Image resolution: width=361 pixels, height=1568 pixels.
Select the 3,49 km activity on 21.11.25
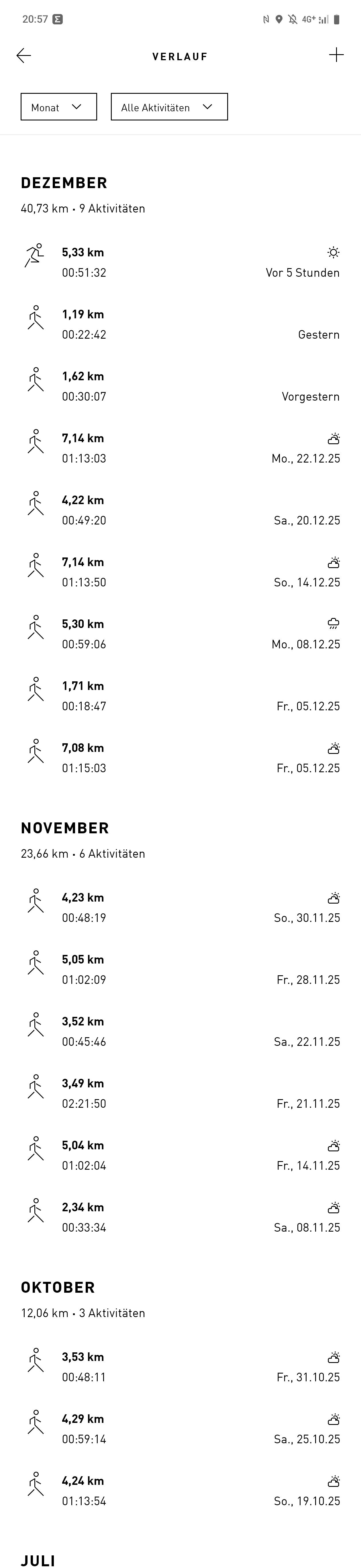180,1093
